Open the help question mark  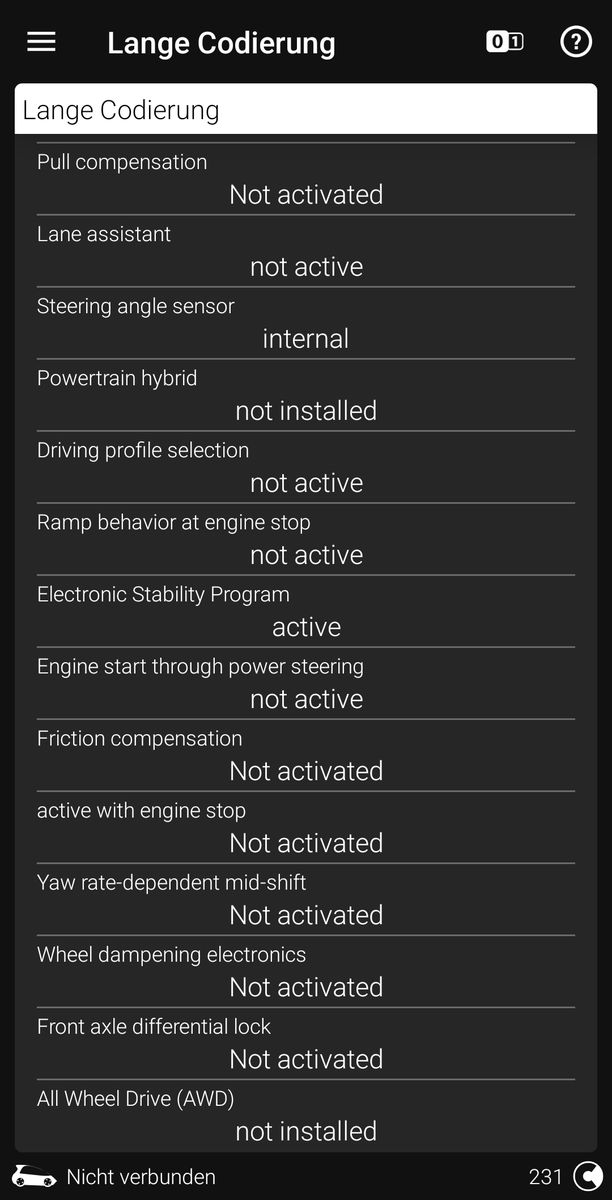575,42
